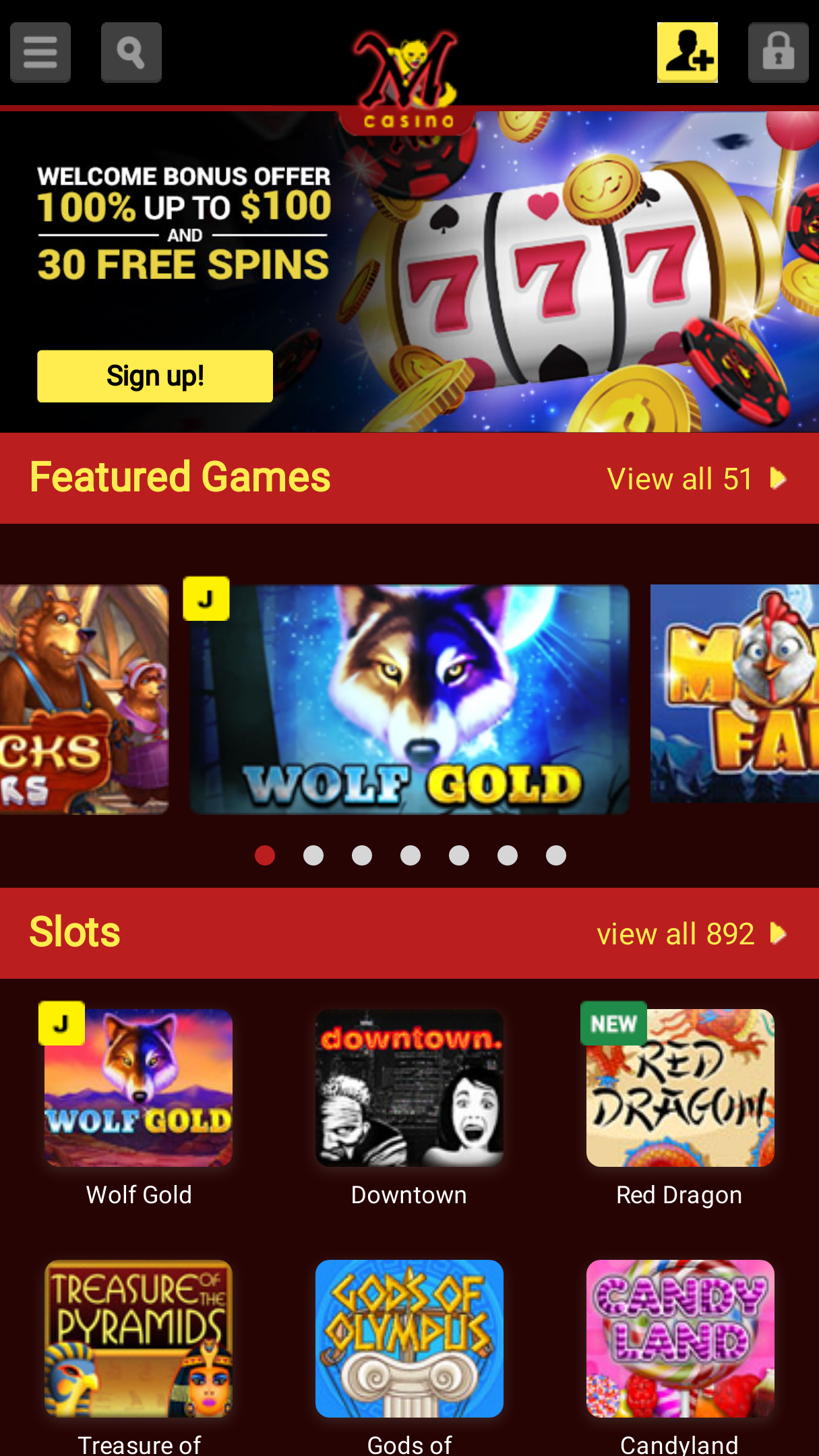Open the rooster farm game on the right
The width and height of the screenshot is (819, 1456).
click(x=735, y=694)
